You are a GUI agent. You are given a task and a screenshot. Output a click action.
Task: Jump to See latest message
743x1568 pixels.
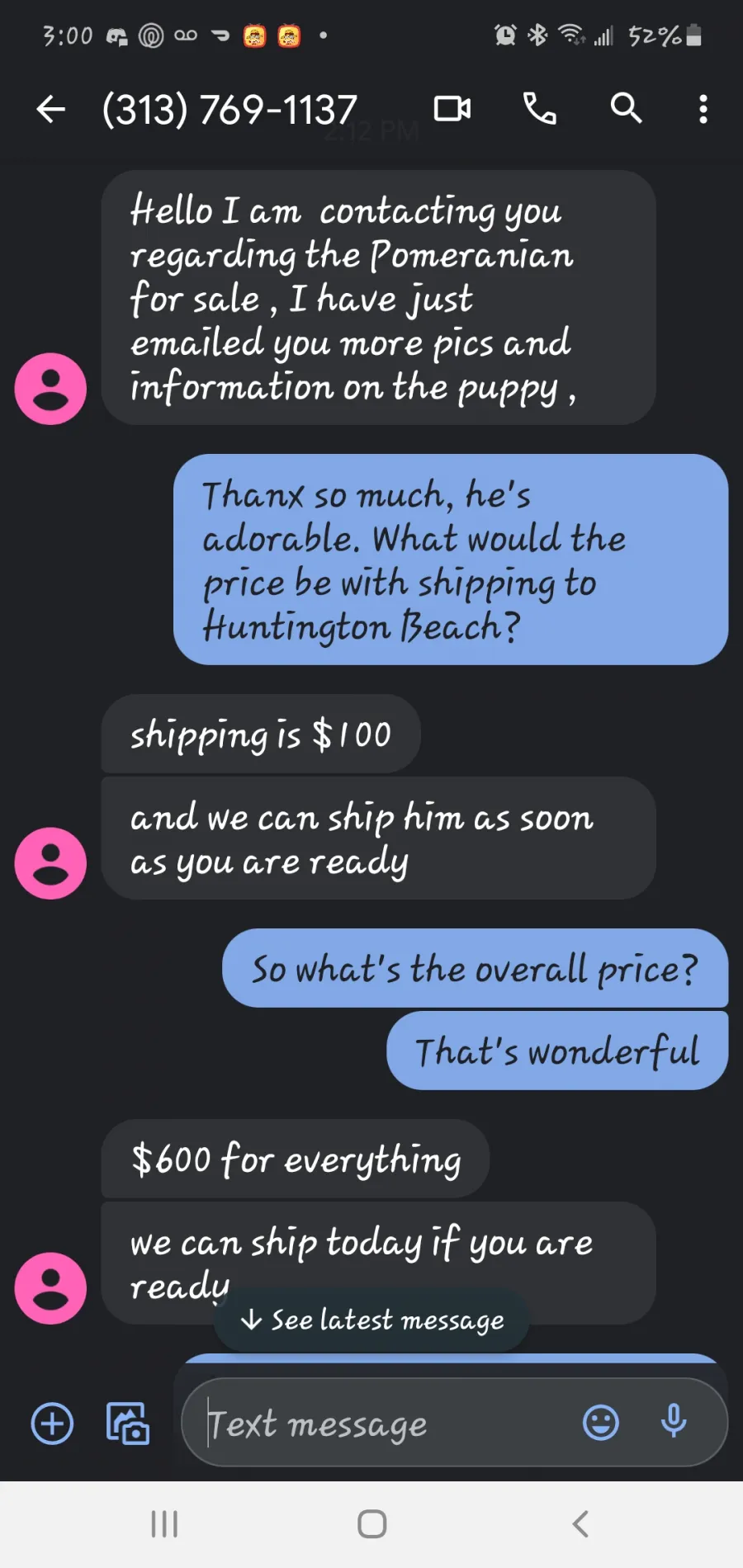371,1320
